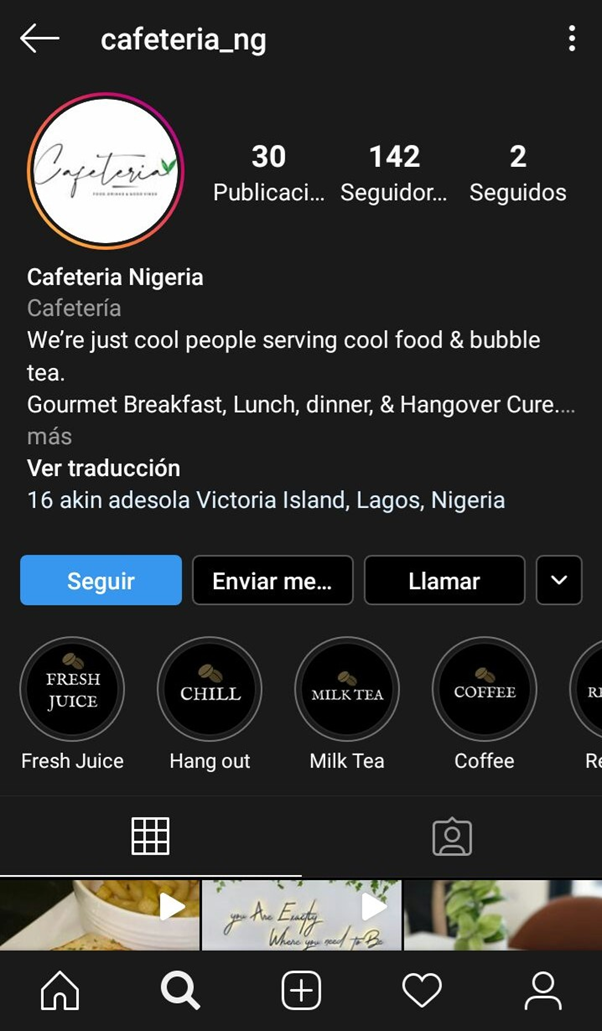Go to the Home feed tab
This screenshot has width=602, height=1031.
click(x=60, y=990)
